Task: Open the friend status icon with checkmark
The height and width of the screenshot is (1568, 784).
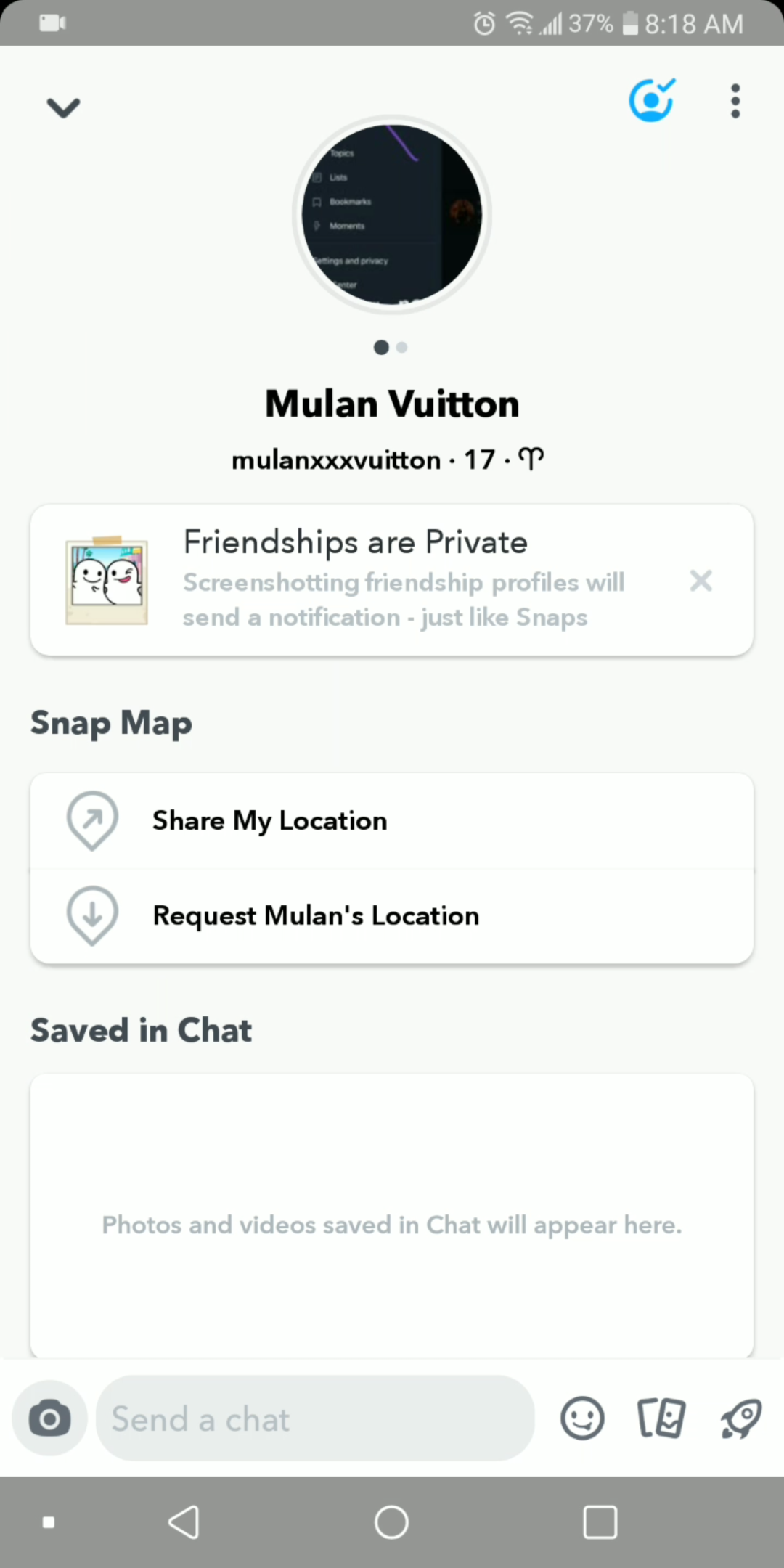Action: coord(651,100)
